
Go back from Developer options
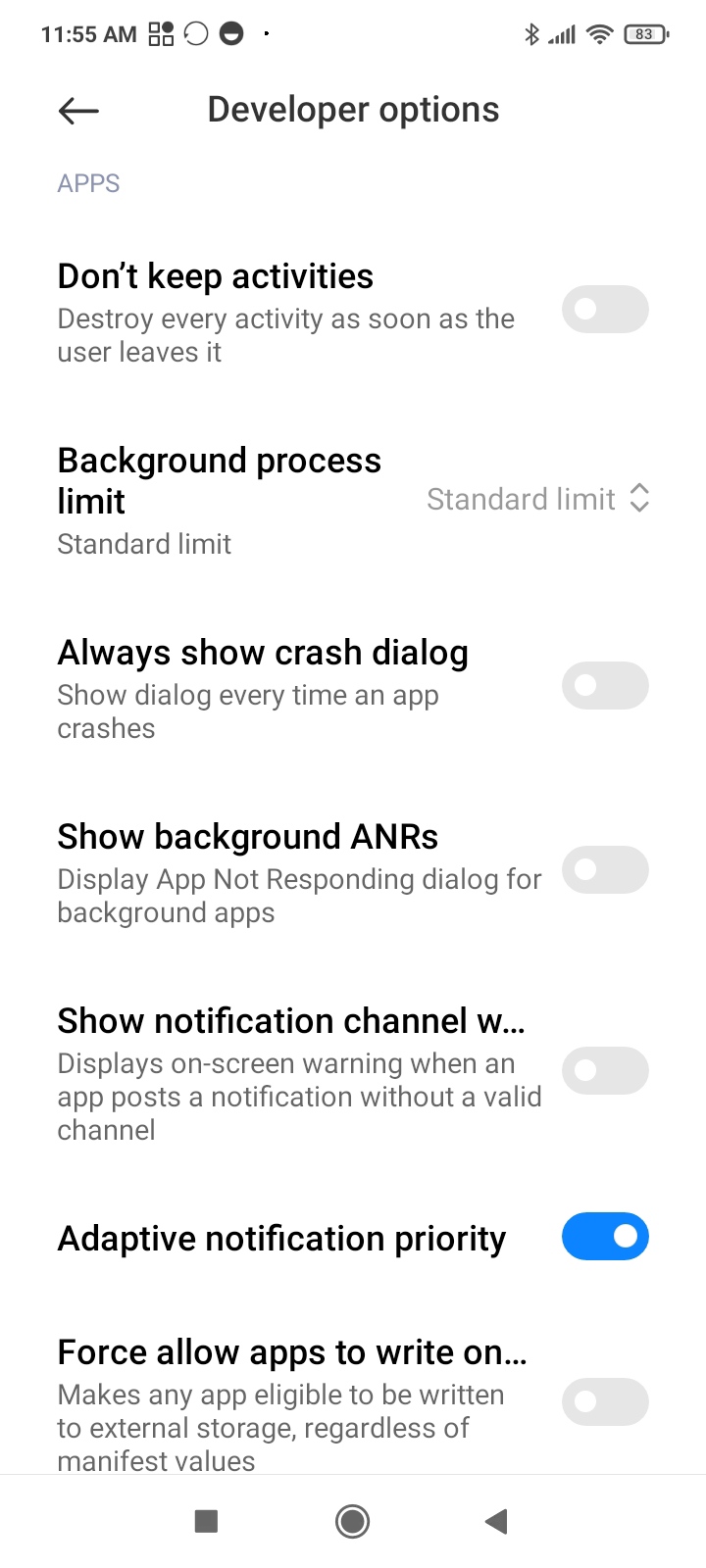tap(78, 111)
